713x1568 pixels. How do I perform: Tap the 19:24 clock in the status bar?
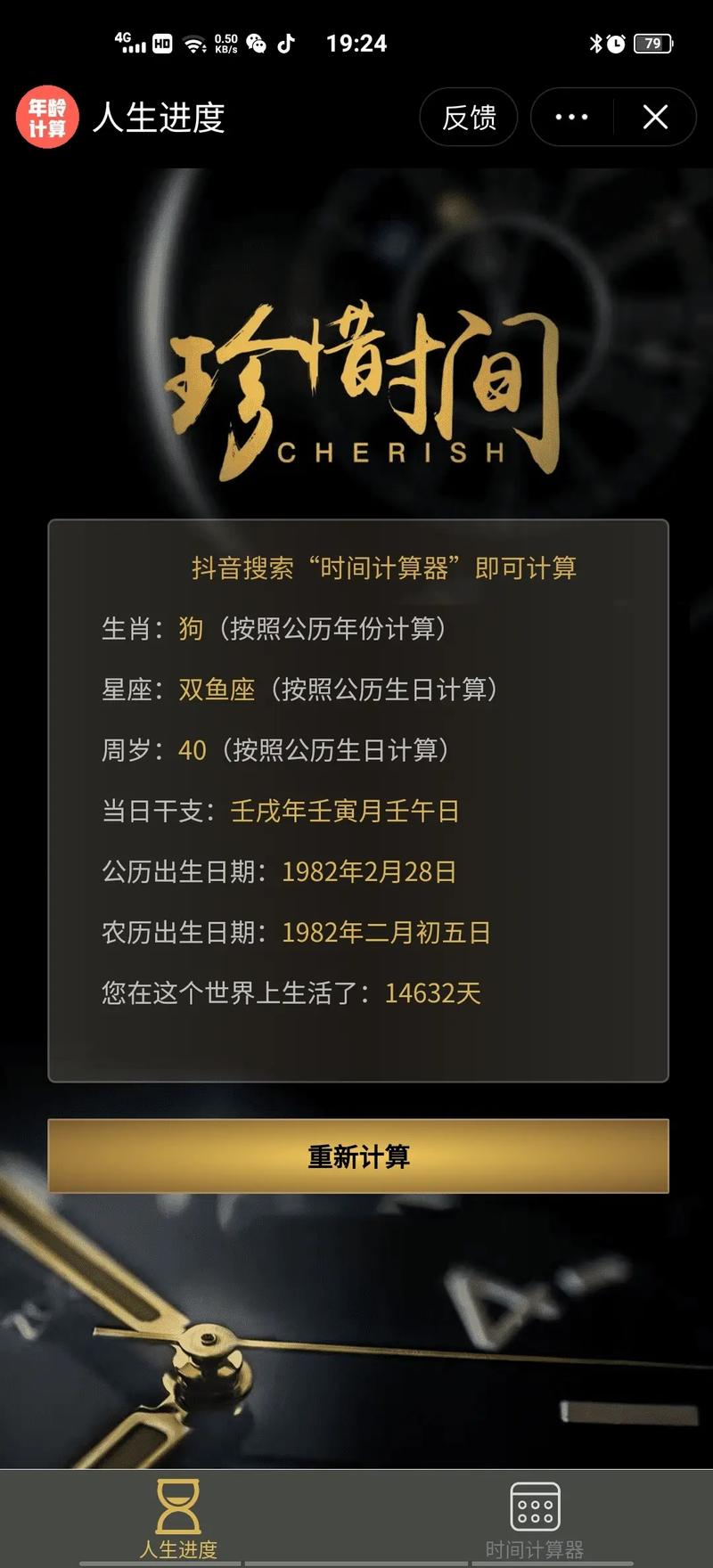click(356, 43)
